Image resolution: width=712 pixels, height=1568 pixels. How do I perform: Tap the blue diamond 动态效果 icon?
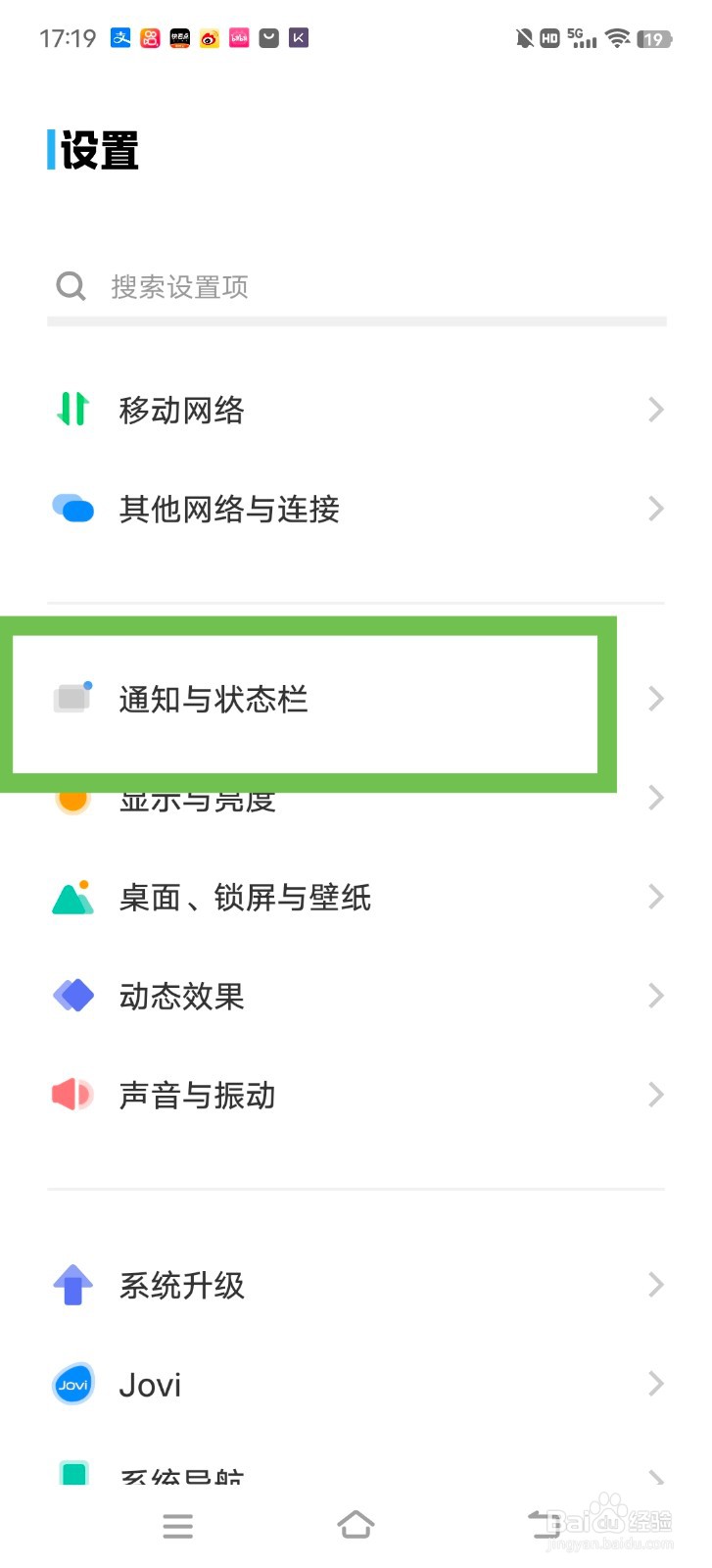click(72, 996)
